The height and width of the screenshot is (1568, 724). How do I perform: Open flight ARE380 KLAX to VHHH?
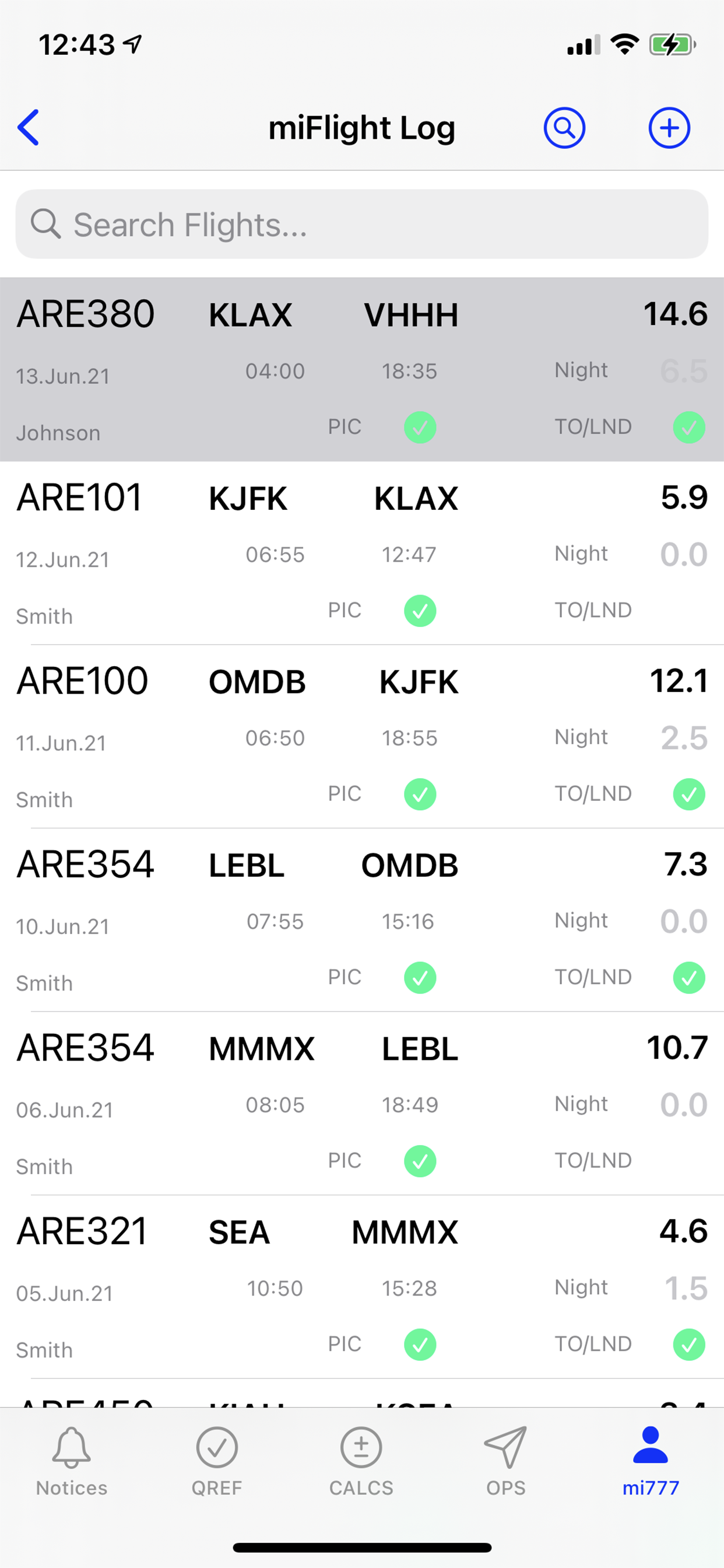click(362, 369)
